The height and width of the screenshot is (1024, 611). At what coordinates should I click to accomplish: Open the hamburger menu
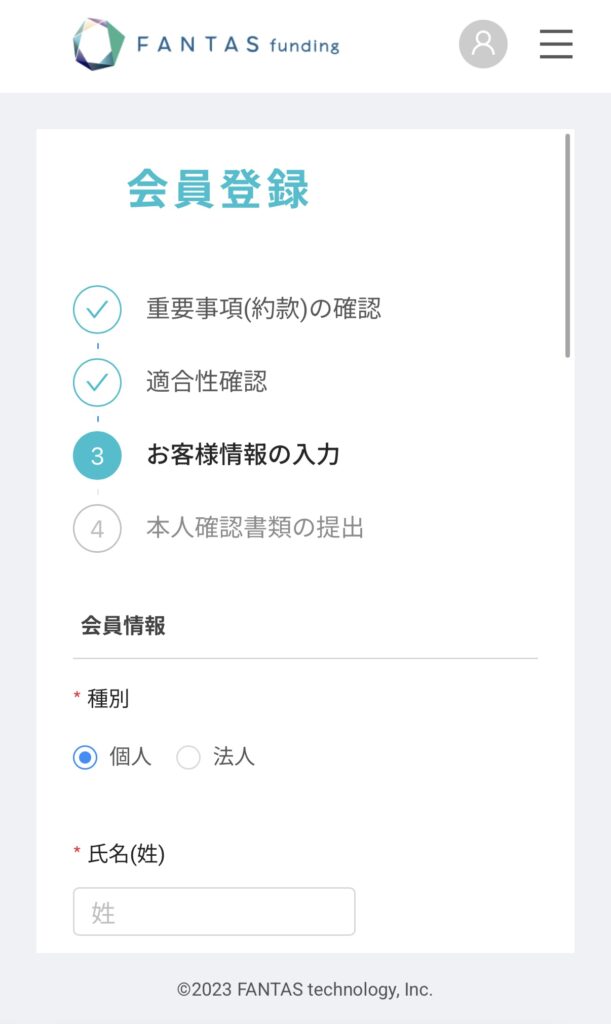556,44
